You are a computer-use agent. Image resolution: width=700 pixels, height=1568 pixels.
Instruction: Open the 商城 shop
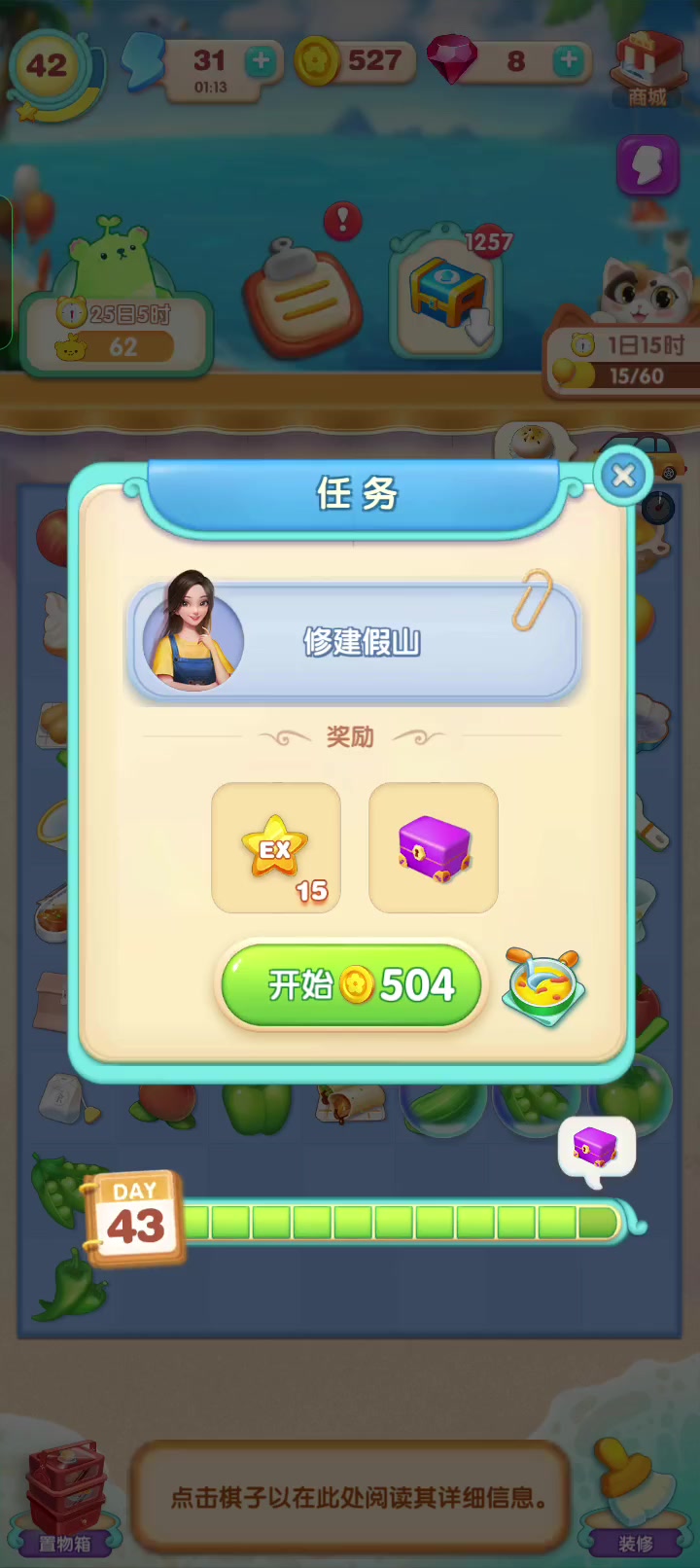tap(647, 68)
